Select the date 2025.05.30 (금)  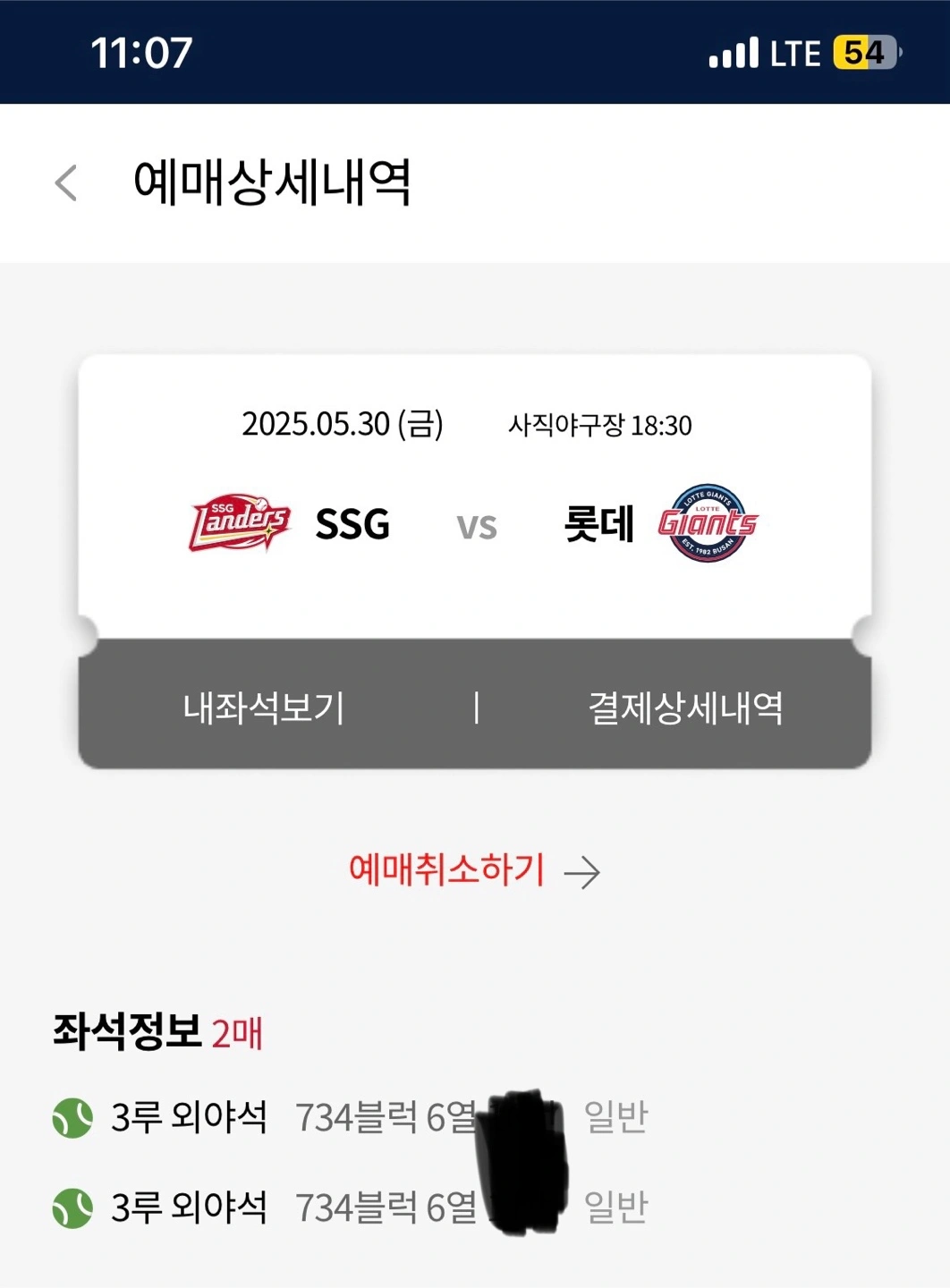[344, 425]
